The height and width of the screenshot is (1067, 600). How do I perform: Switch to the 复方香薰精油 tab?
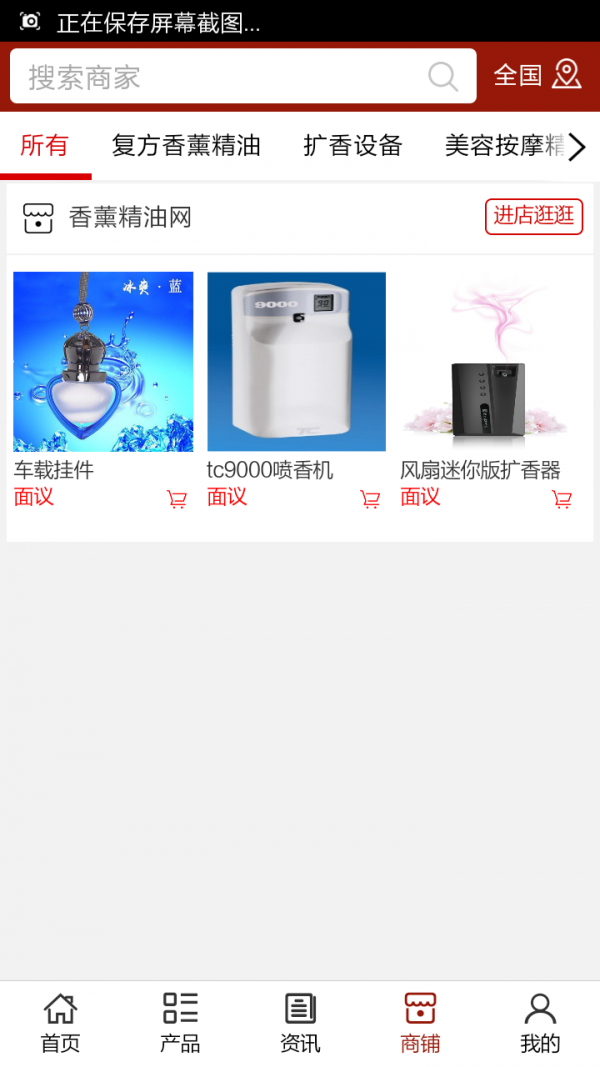coord(186,146)
